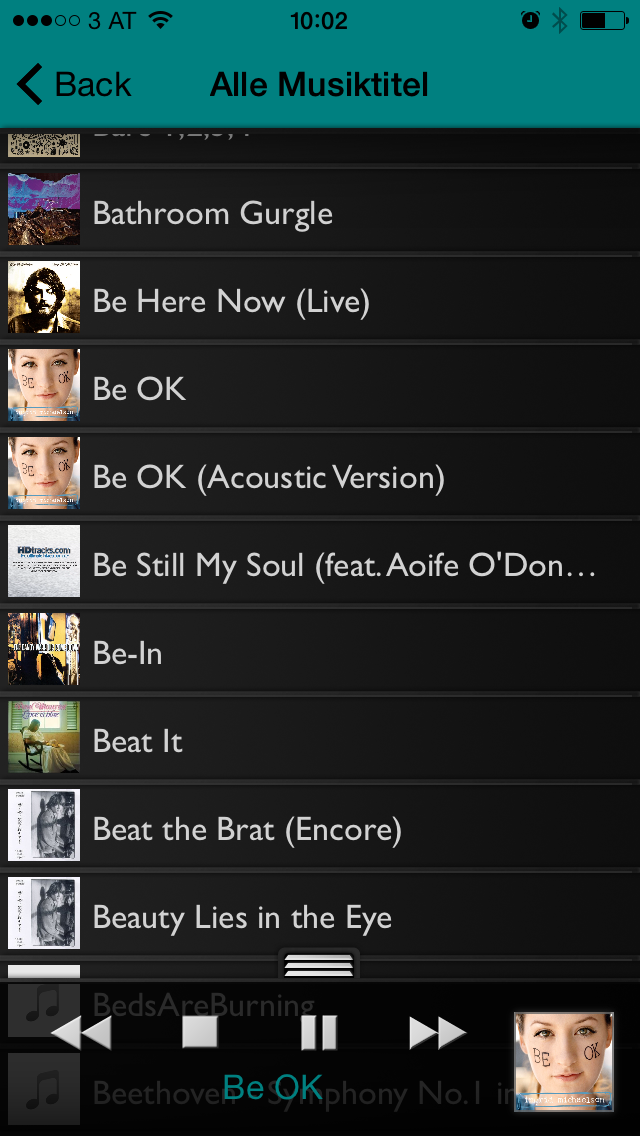This screenshot has height=1136, width=640.
Task: Go back using the Back button
Action: point(74,85)
